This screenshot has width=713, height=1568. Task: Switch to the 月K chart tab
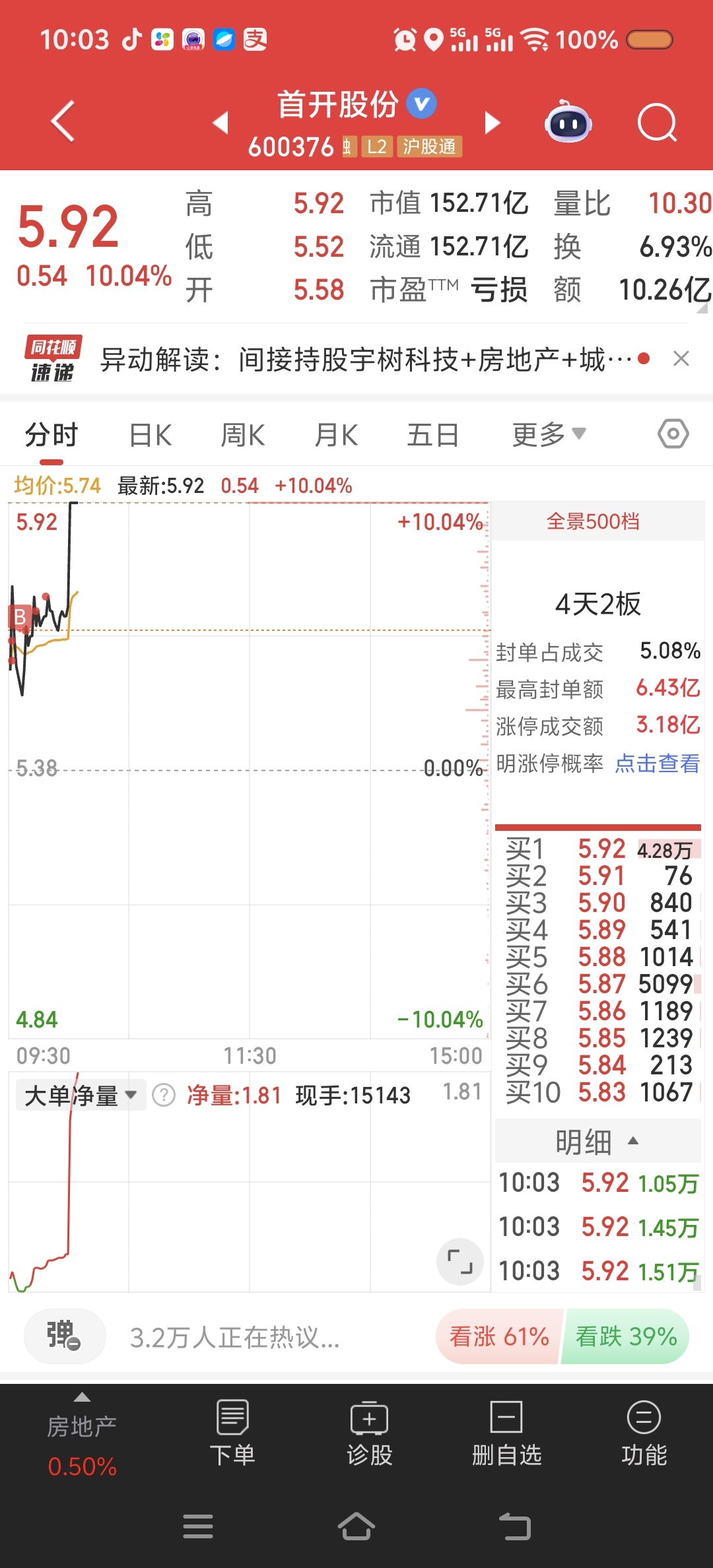[336, 436]
